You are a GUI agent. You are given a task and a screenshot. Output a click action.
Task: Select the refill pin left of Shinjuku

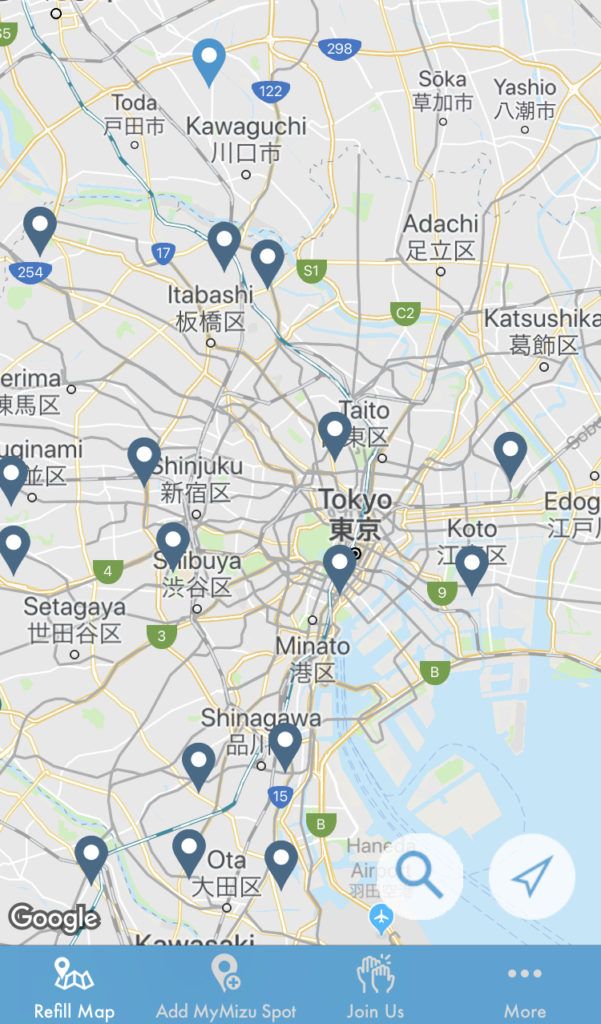pyautogui.click(x=144, y=462)
